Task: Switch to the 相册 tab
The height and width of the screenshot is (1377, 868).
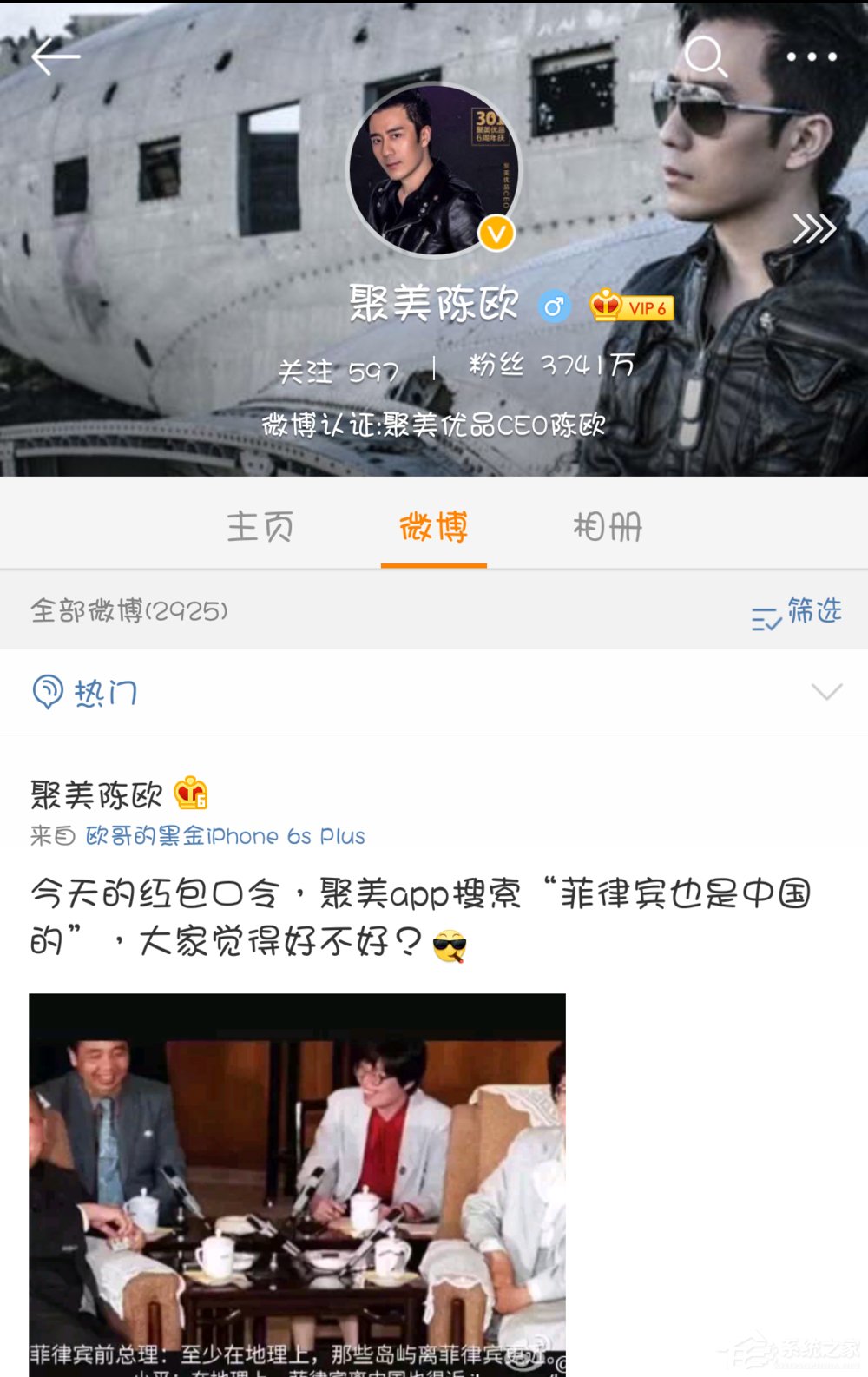Action: click(x=606, y=525)
